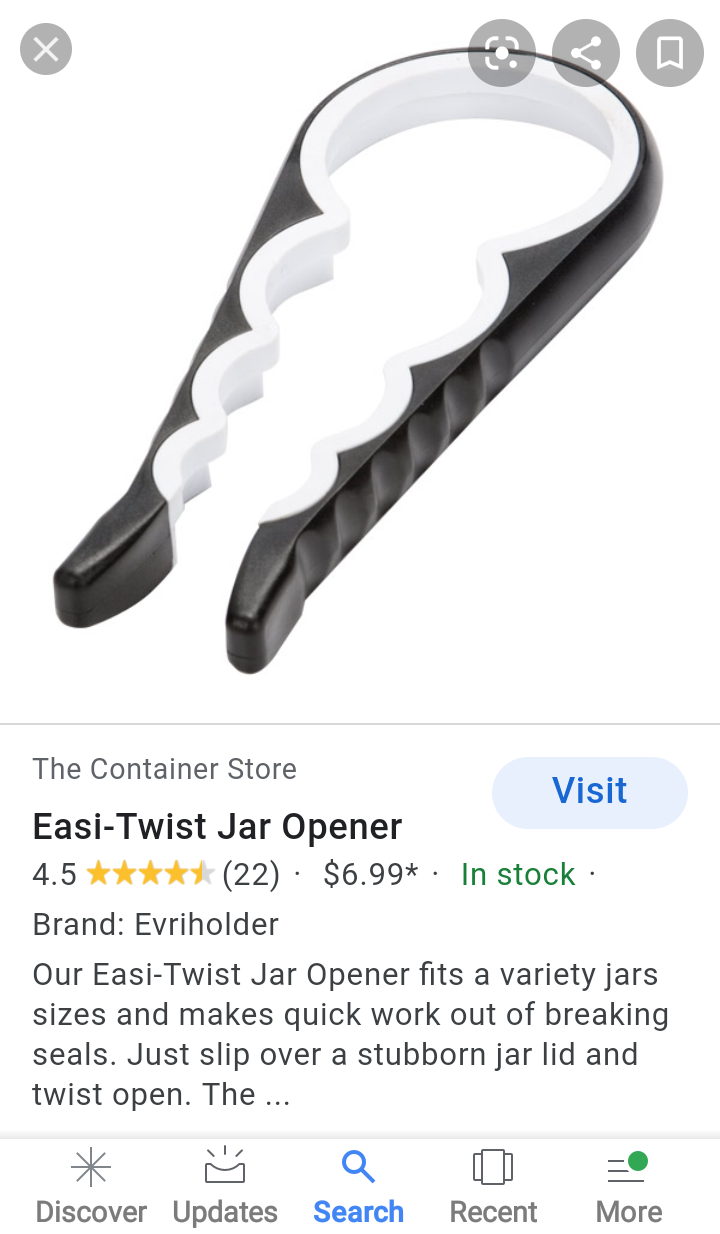Close the image preview
720x1234 pixels.
pyautogui.click(x=46, y=49)
